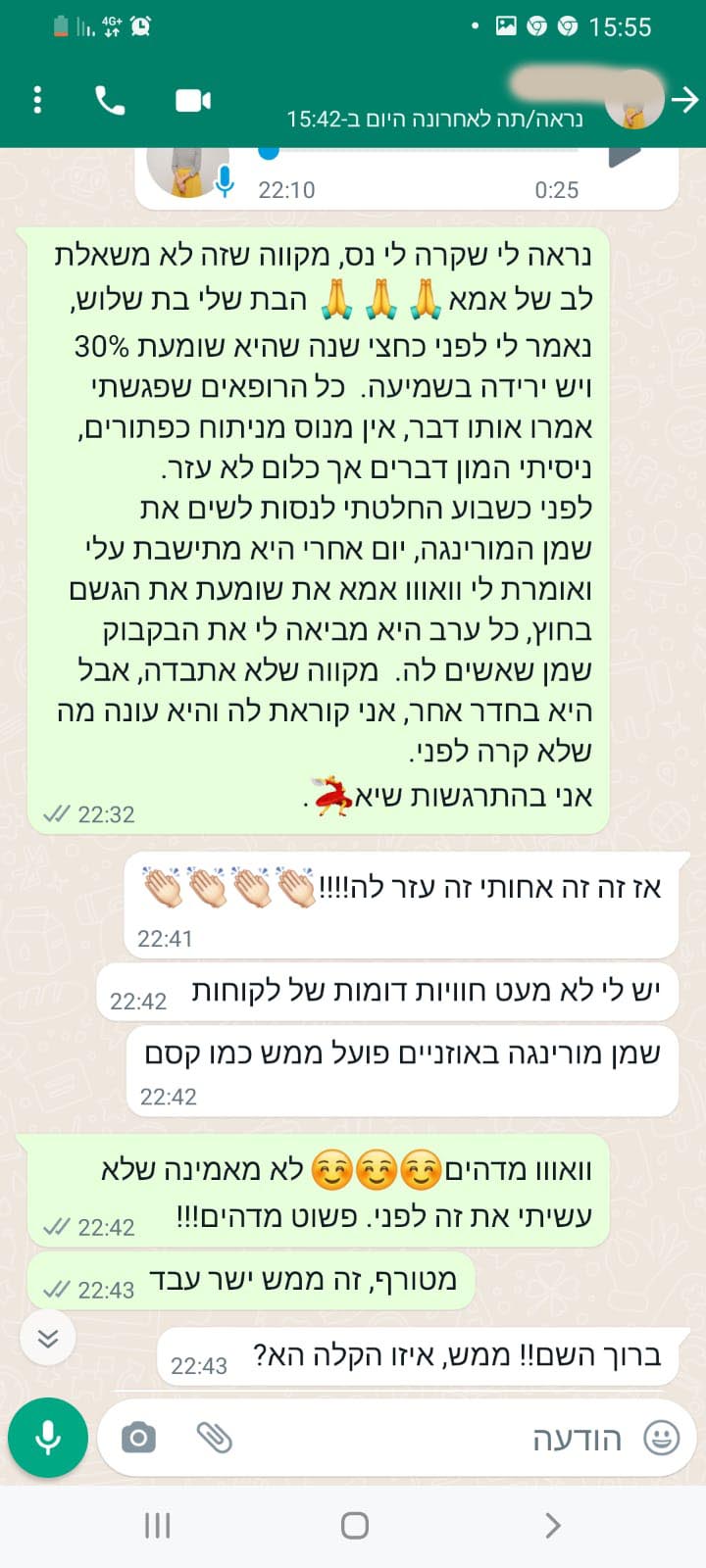This screenshot has height=1568, width=706.
Task: Record a voice message with the microphone
Action: click(48, 1438)
